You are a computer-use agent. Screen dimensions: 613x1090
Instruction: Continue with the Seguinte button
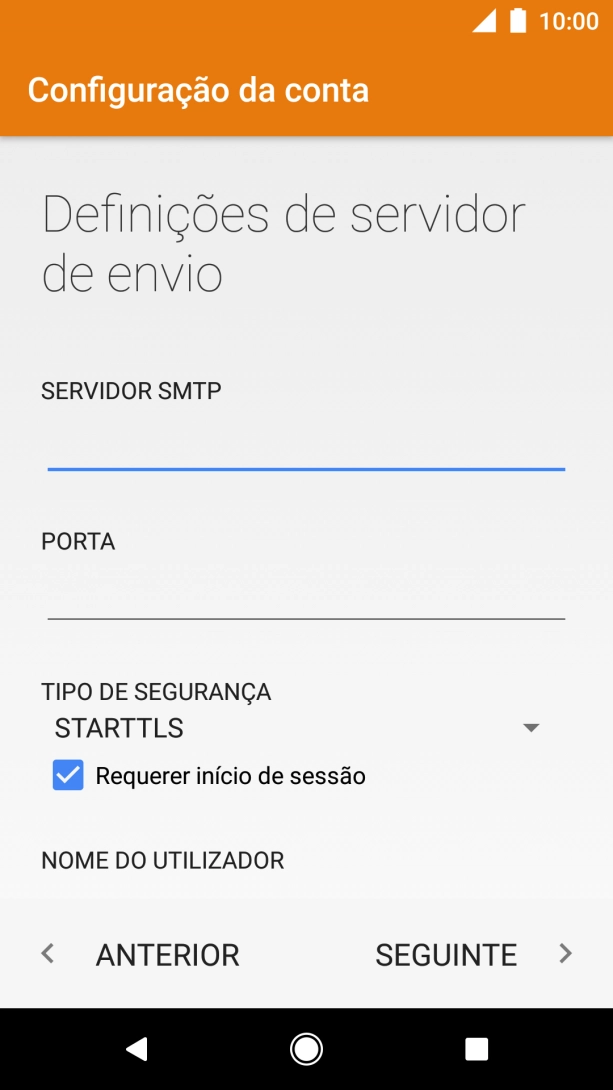[x=473, y=955]
